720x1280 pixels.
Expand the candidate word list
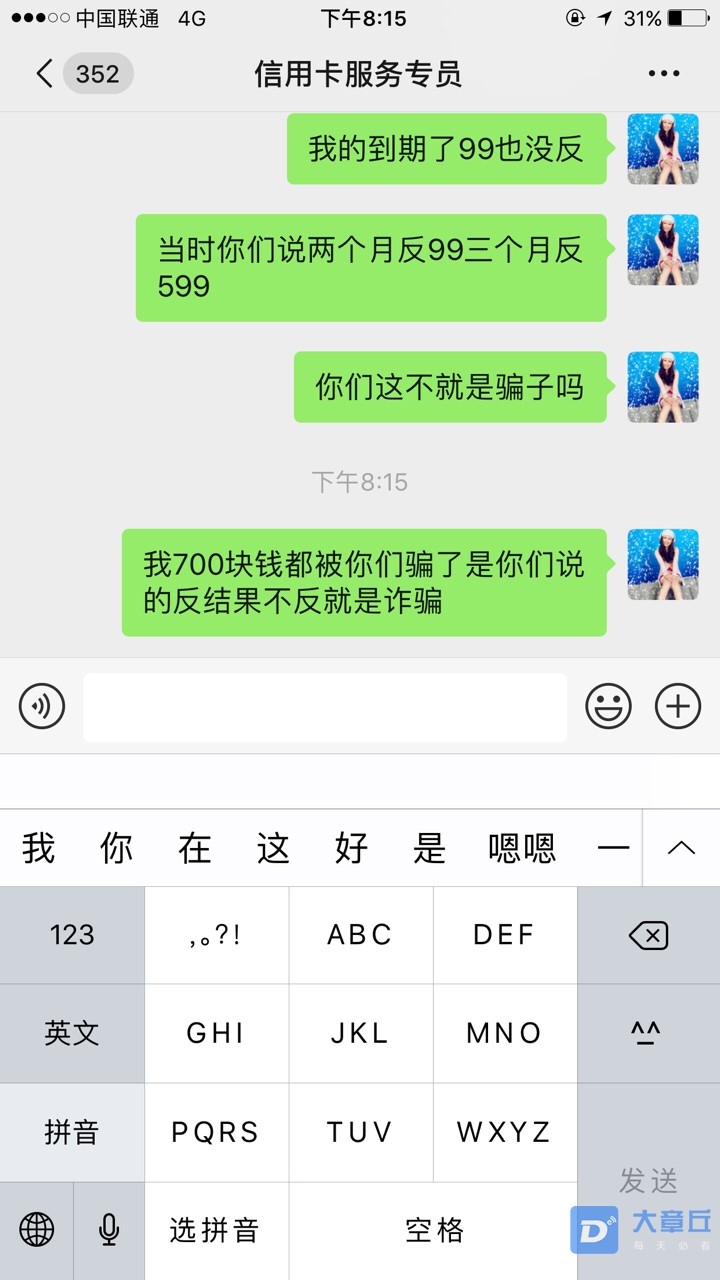[x=681, y=848]
